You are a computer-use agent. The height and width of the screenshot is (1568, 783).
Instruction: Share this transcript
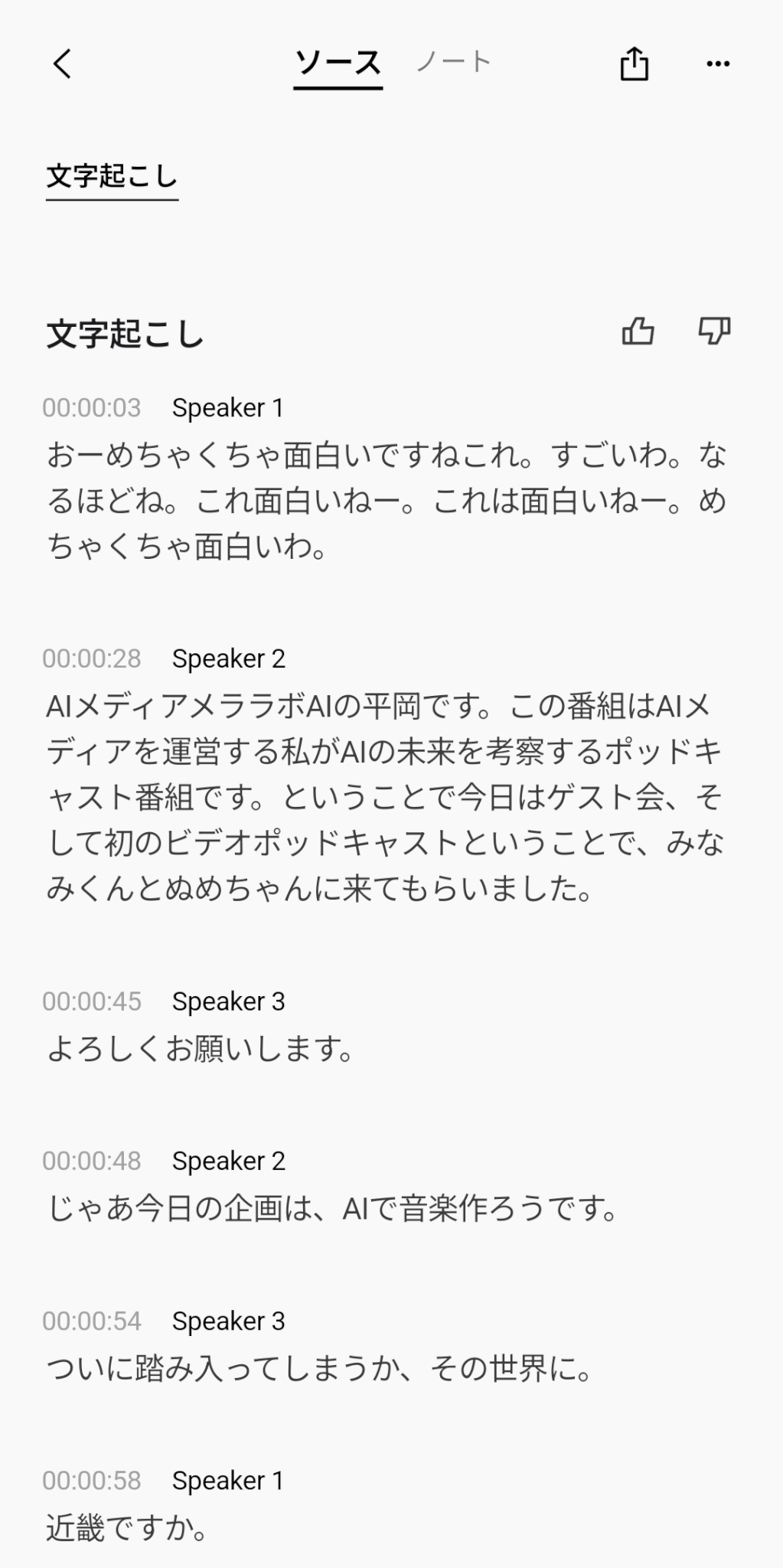pos(634,64)
